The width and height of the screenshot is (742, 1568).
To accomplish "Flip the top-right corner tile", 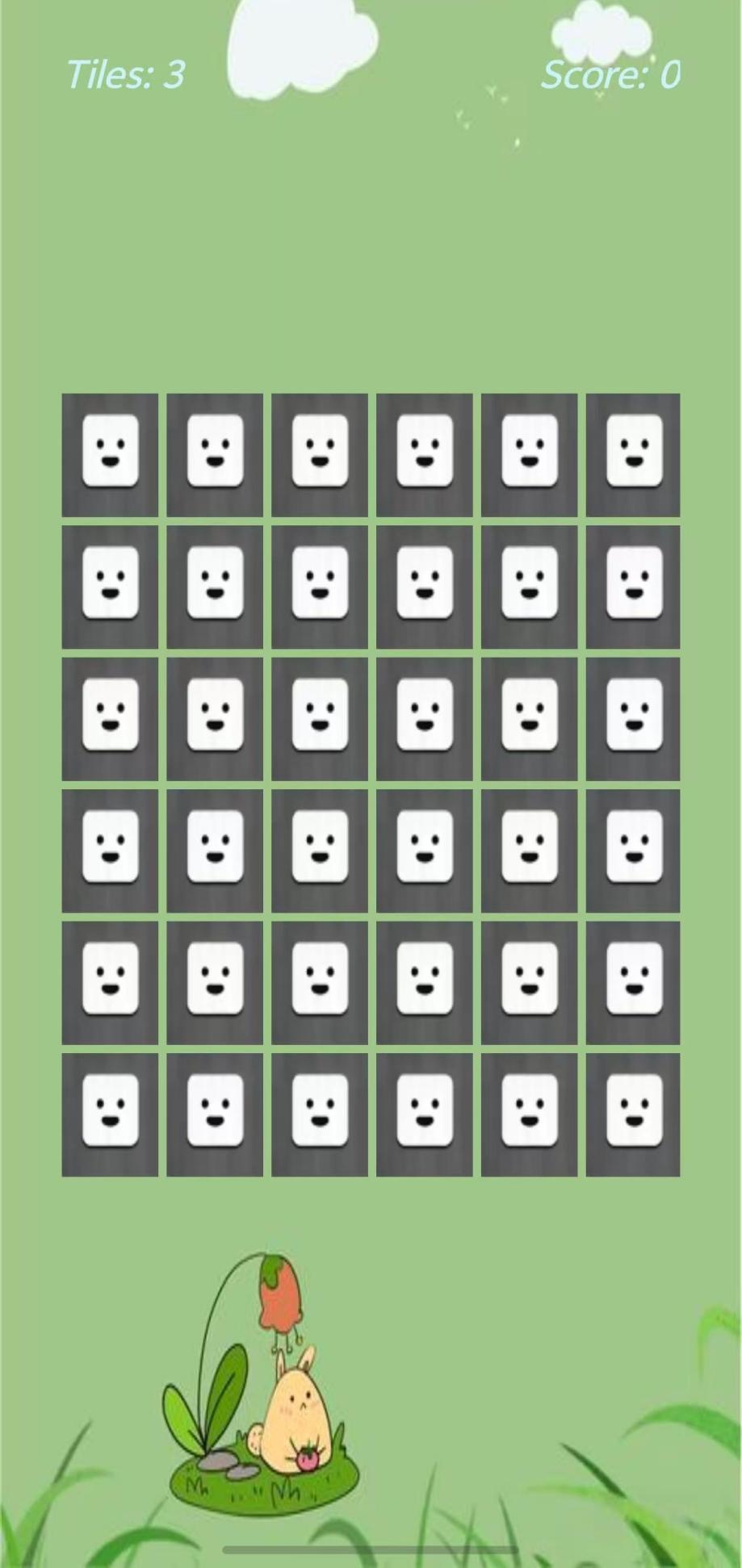I will coord(633,454).
